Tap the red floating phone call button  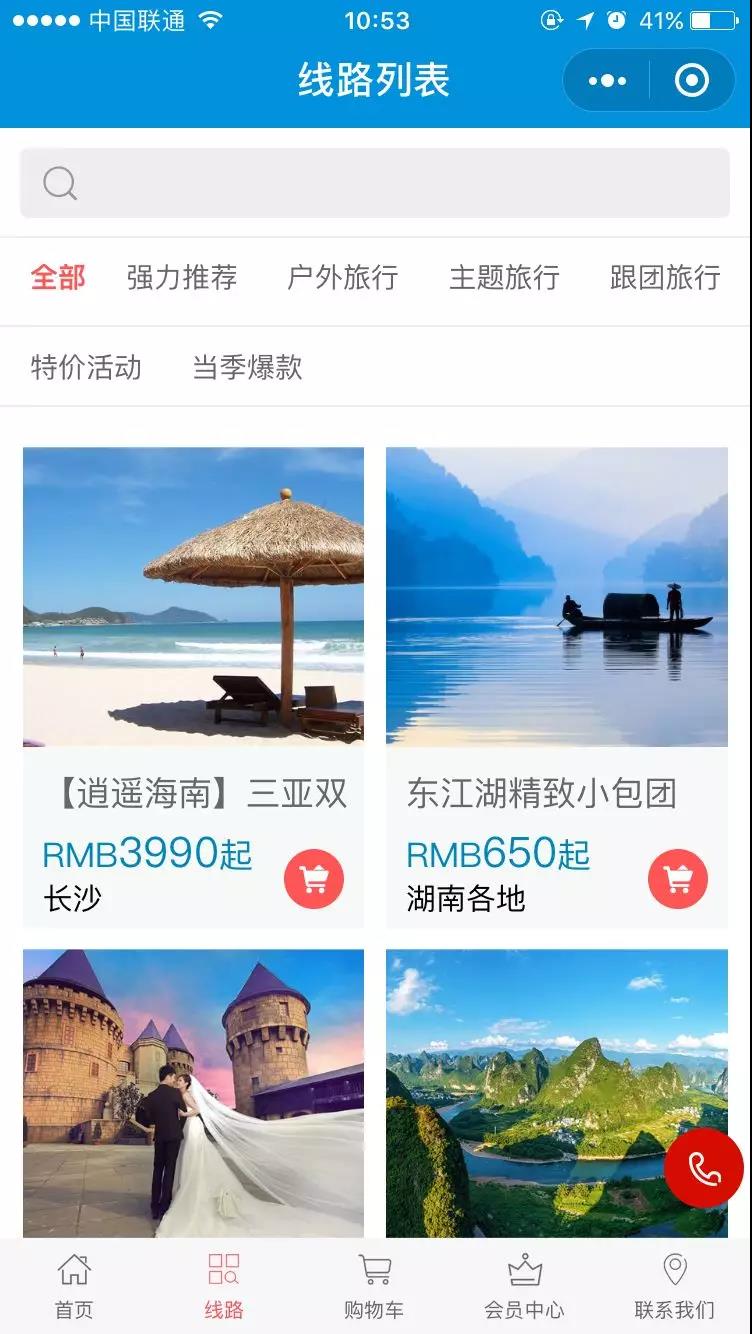tap(704, 1168)
